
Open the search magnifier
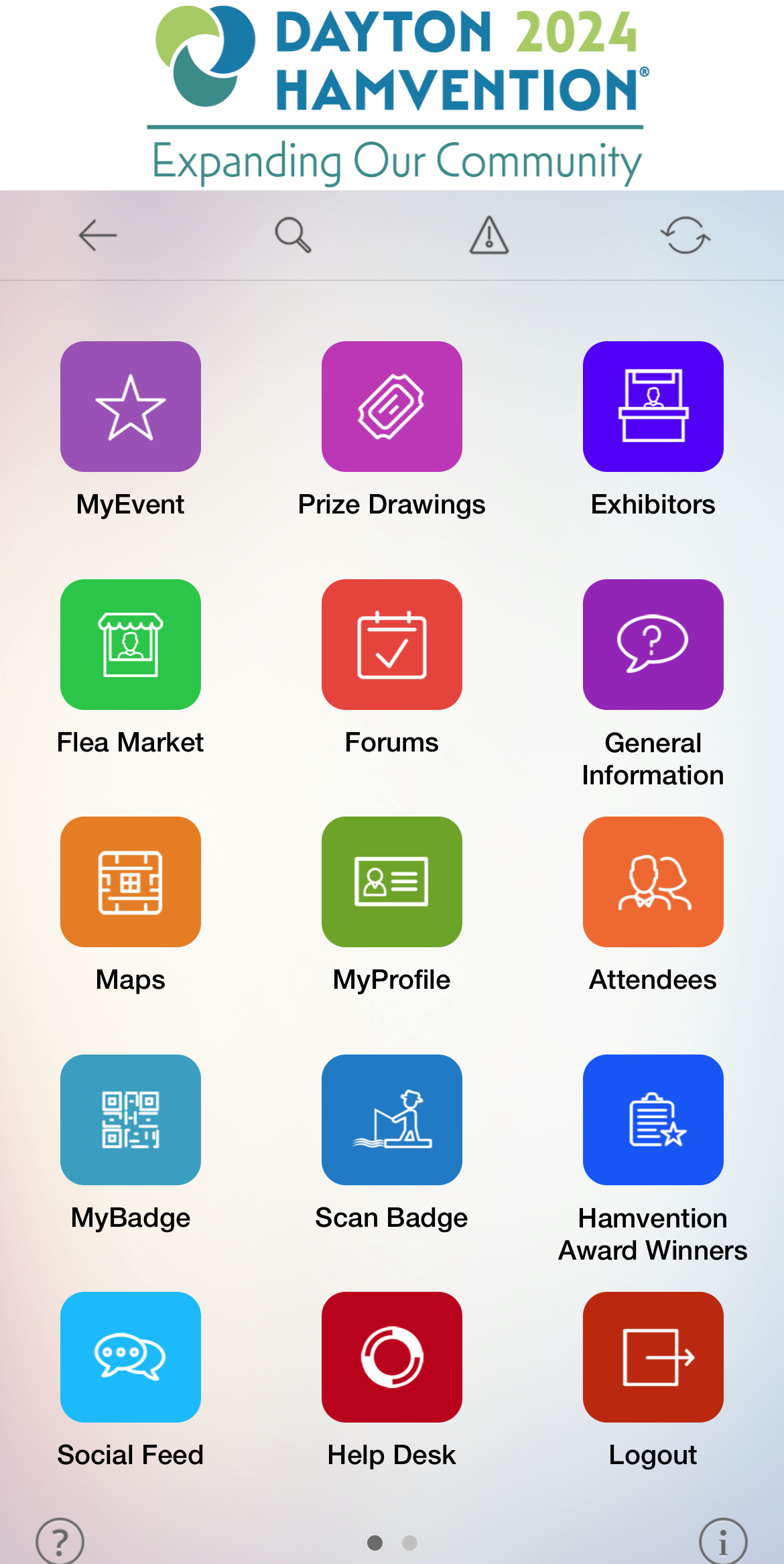293,235
